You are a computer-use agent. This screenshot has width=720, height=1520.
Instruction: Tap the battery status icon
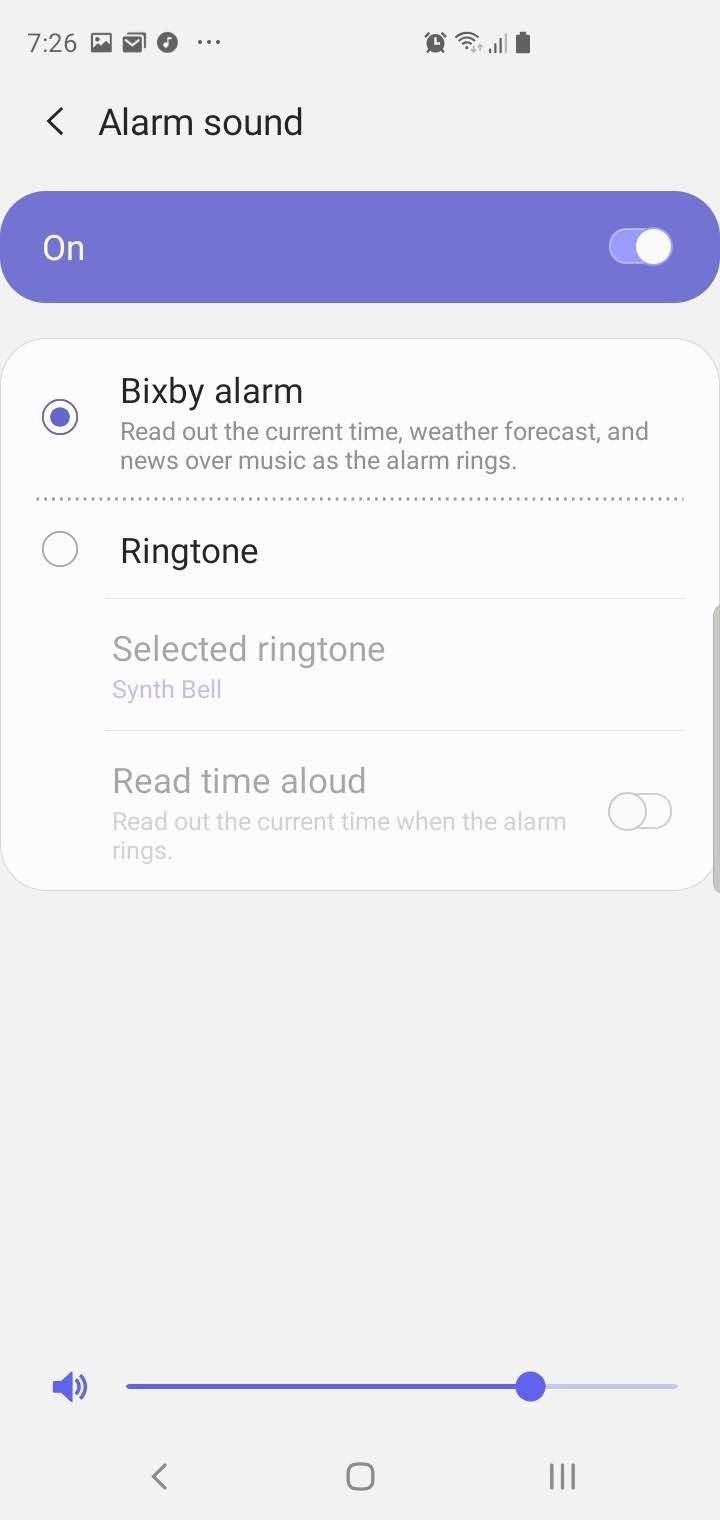click(522, 42)
